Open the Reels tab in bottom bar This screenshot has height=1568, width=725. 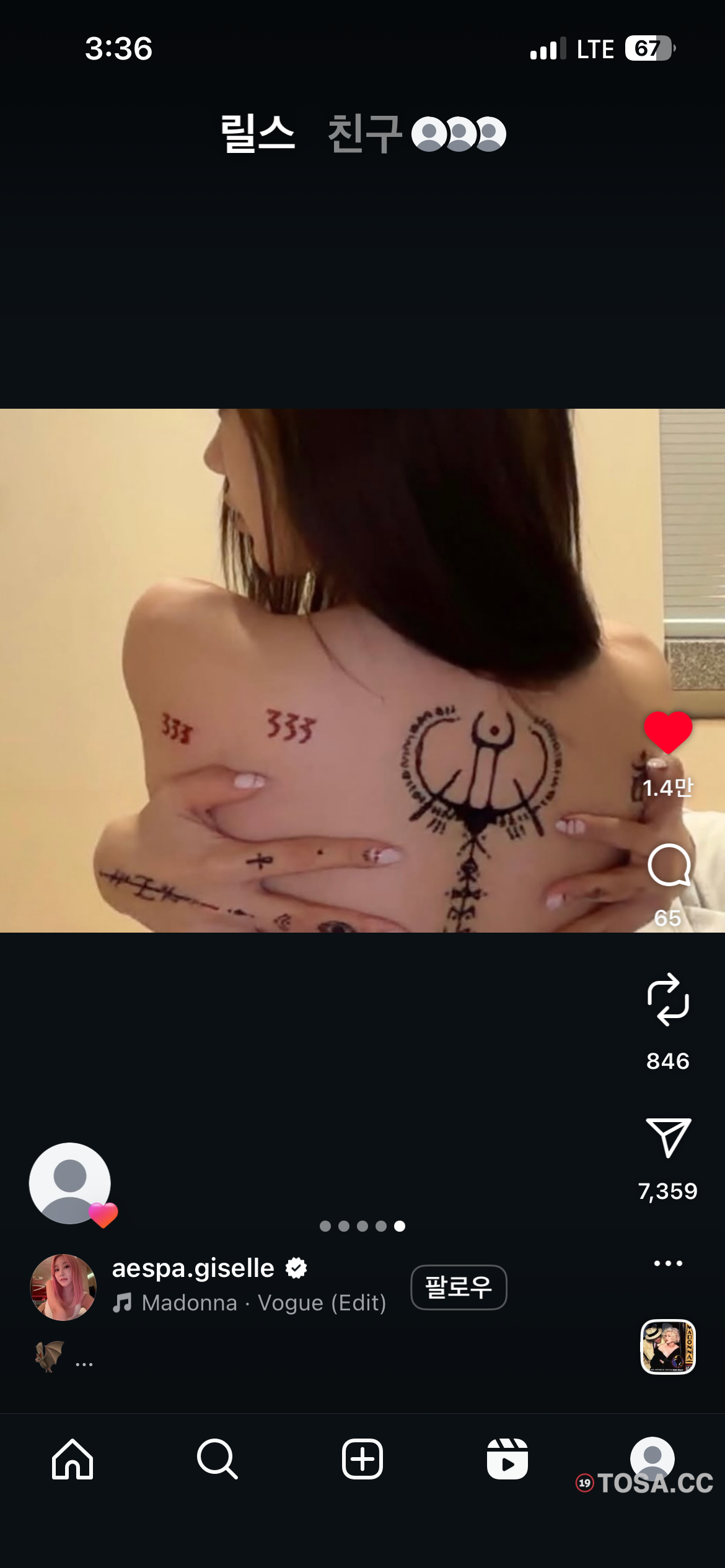pyautogui.click(x=507, y=1459)
